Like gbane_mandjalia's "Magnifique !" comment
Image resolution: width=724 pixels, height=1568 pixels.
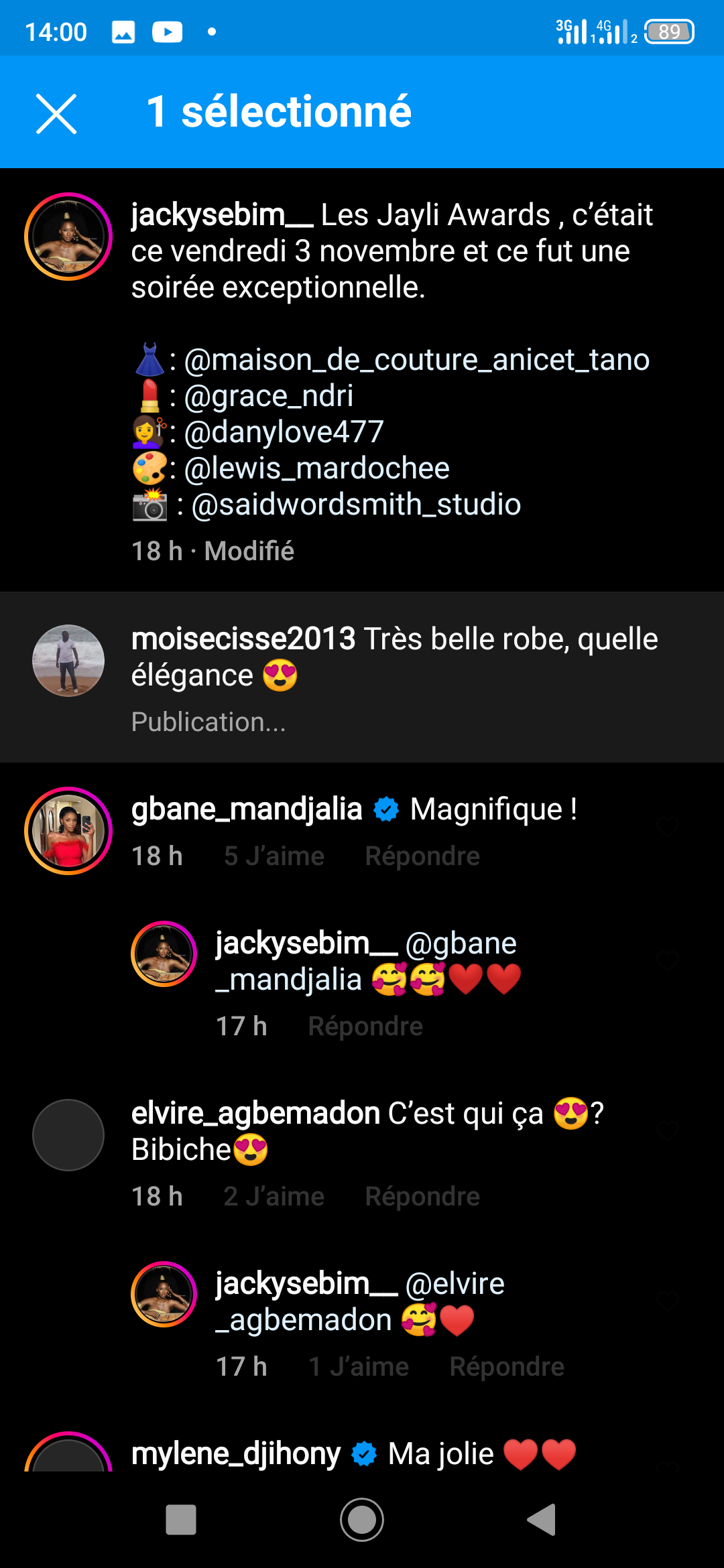[x=668, y=827]
